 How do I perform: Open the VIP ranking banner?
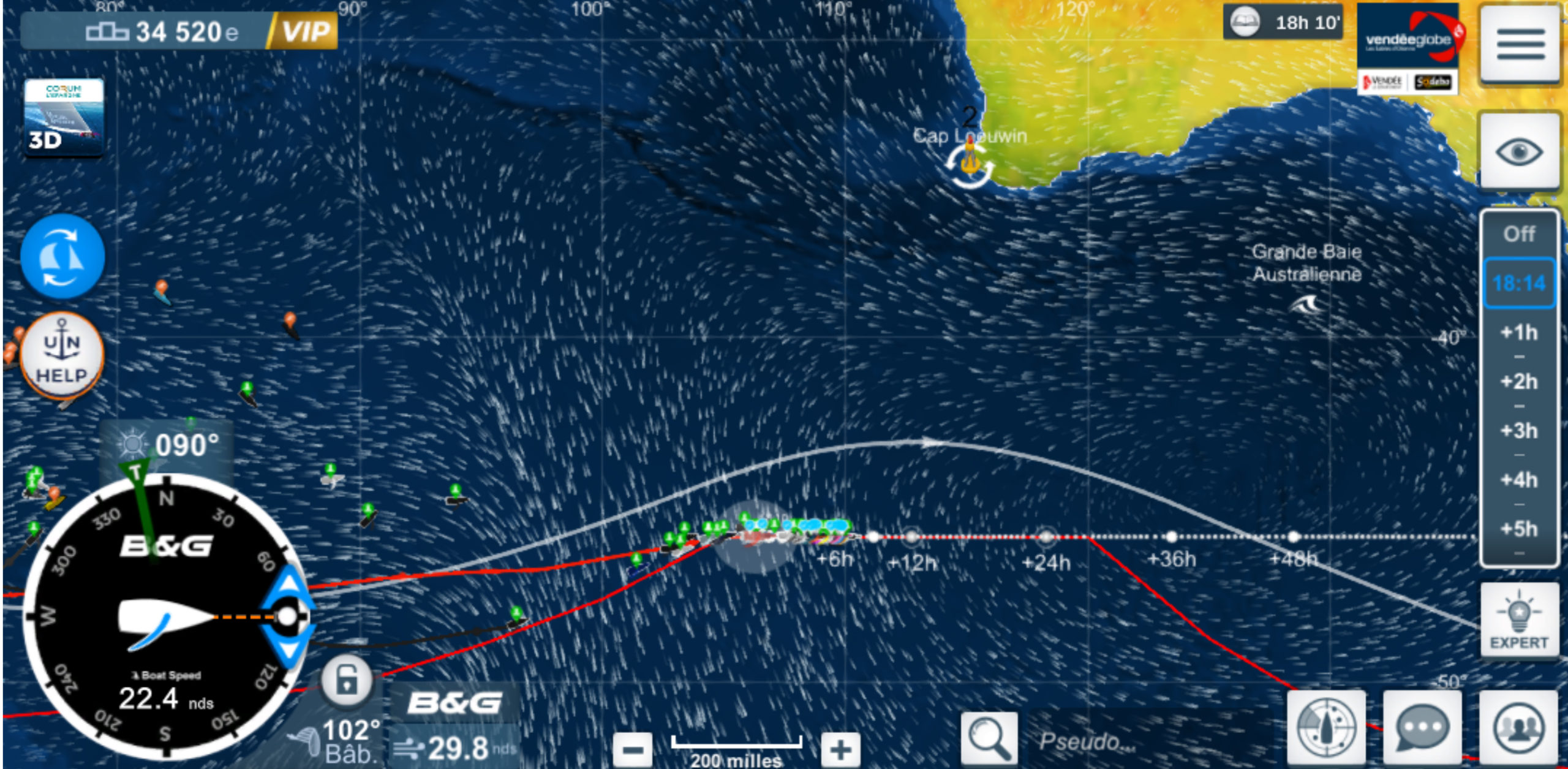click(179, 32)
